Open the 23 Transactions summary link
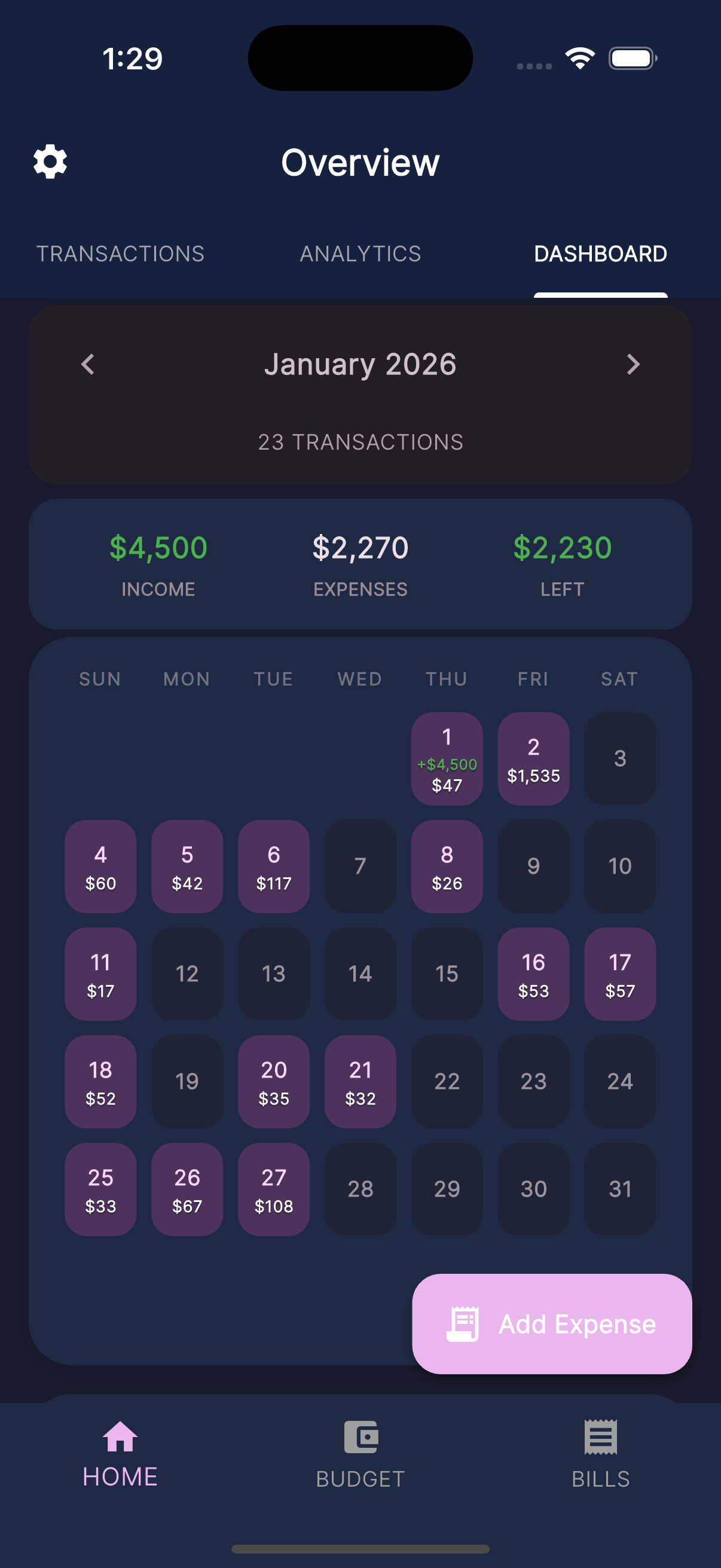Image resolution: width=721 pixels, height=1568 pixels. [360, 443]
